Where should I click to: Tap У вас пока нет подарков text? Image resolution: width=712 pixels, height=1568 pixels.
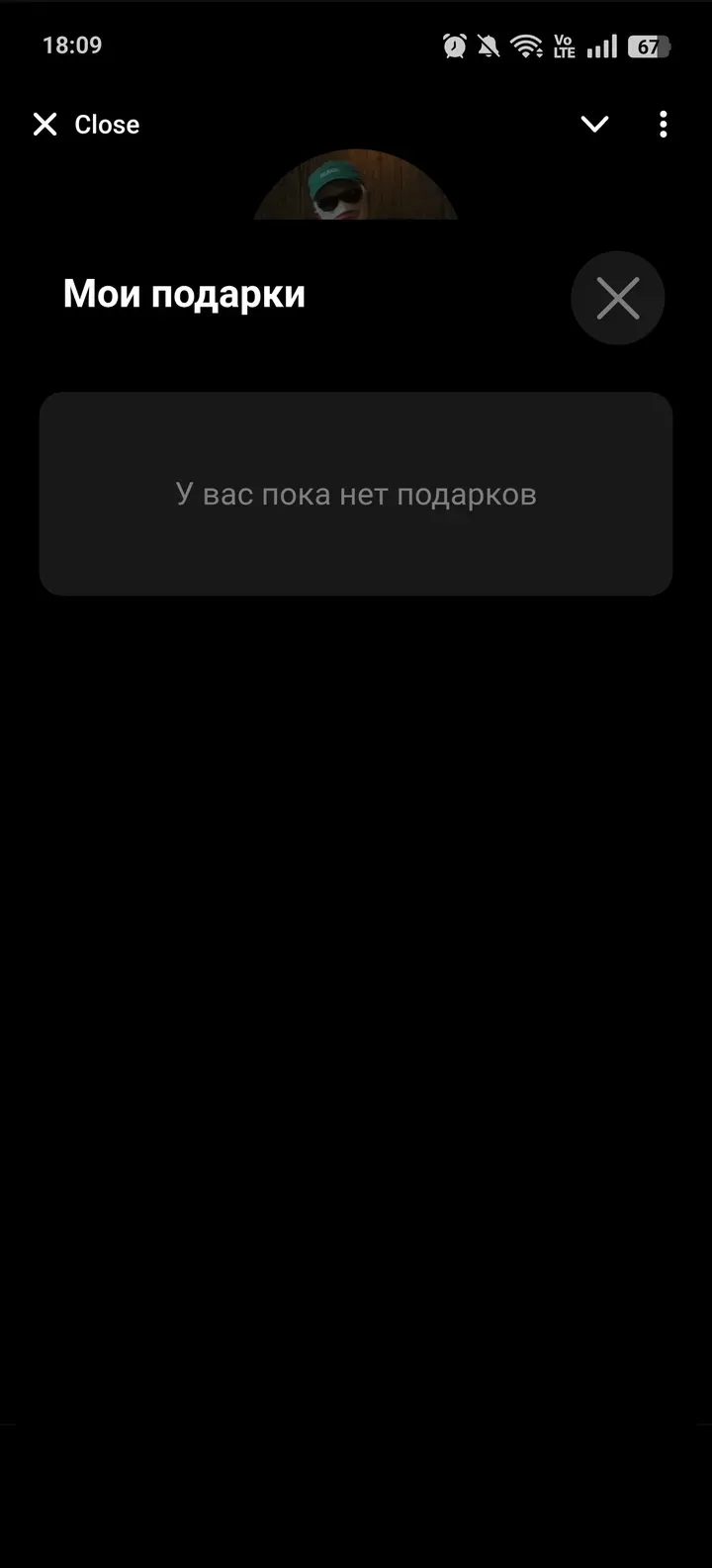pos(356,493)
